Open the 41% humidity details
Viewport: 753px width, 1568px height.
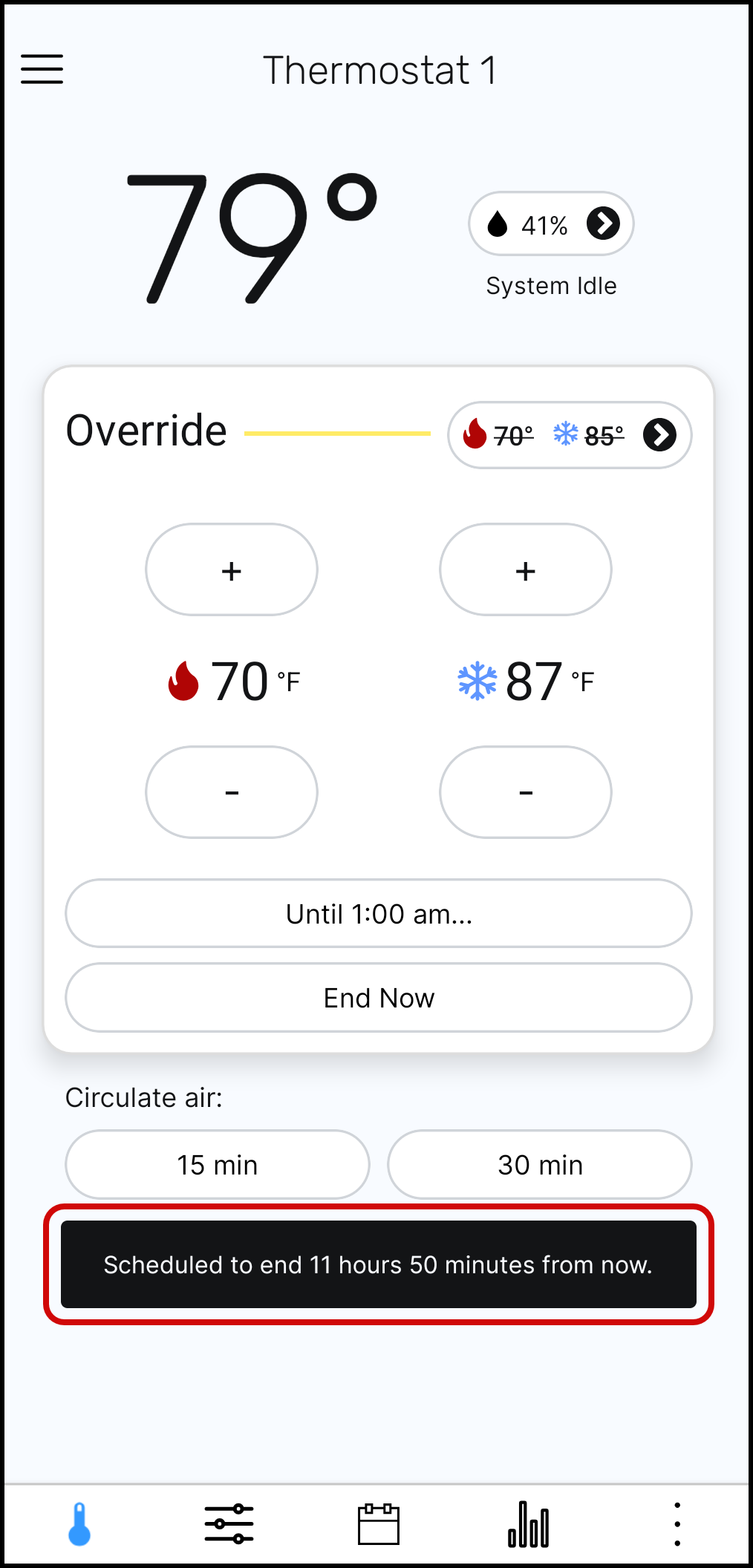click(x=551, y=223)
